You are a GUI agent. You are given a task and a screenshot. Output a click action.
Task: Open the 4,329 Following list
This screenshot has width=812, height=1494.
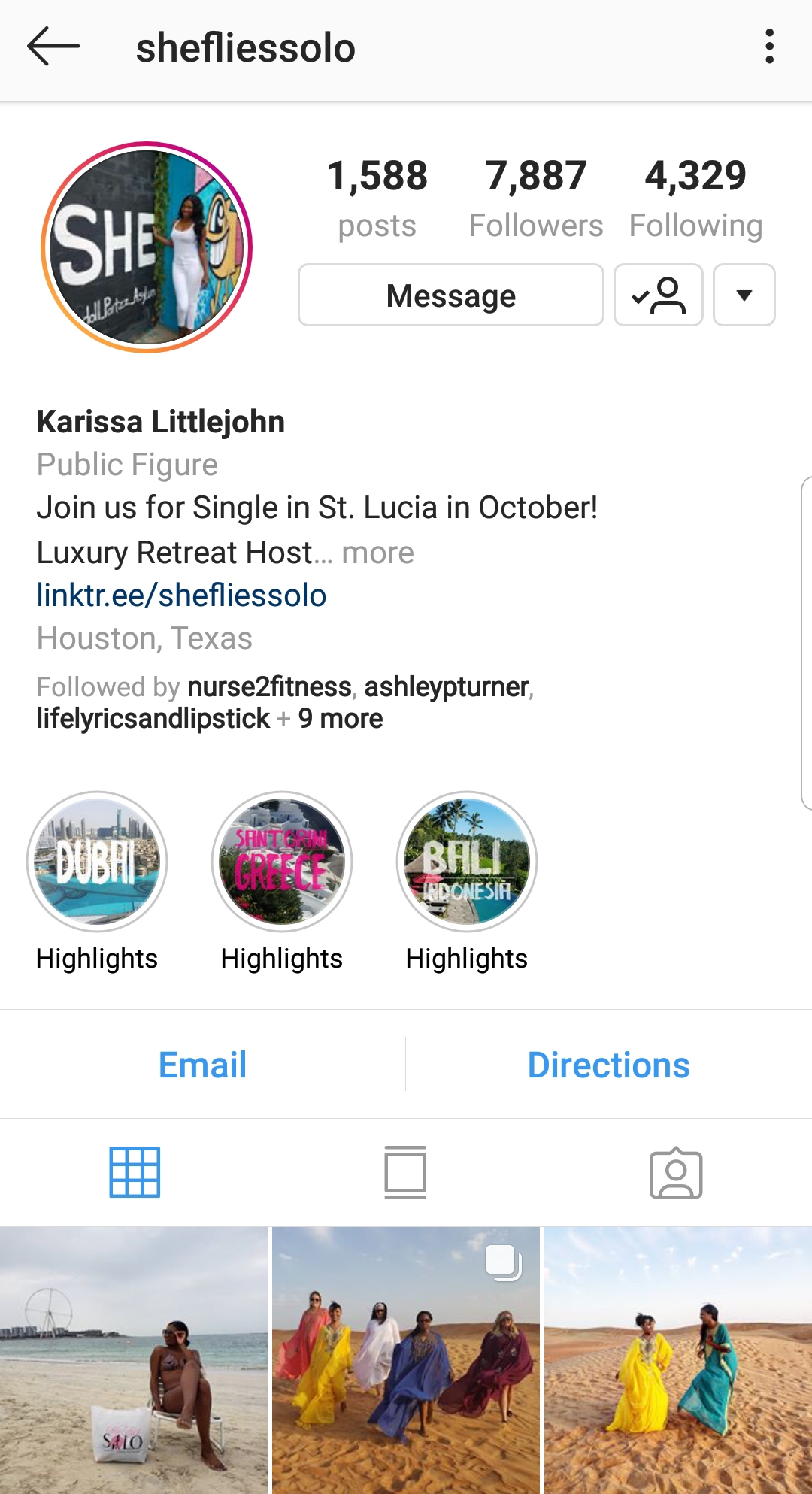[x=695, y=198]
